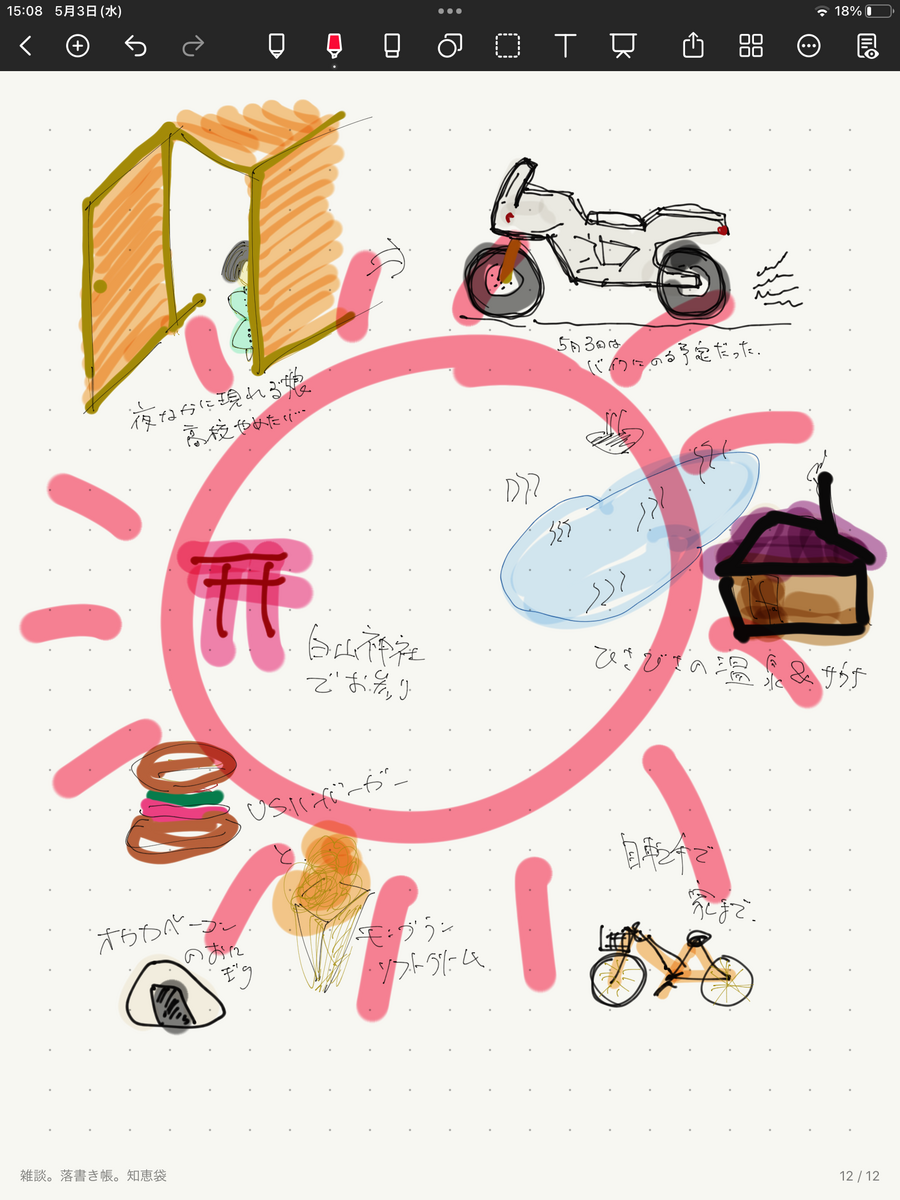Share this note page
Image resolution: width=900 pixels, height=1200 pixels.
tap(693, 45)
